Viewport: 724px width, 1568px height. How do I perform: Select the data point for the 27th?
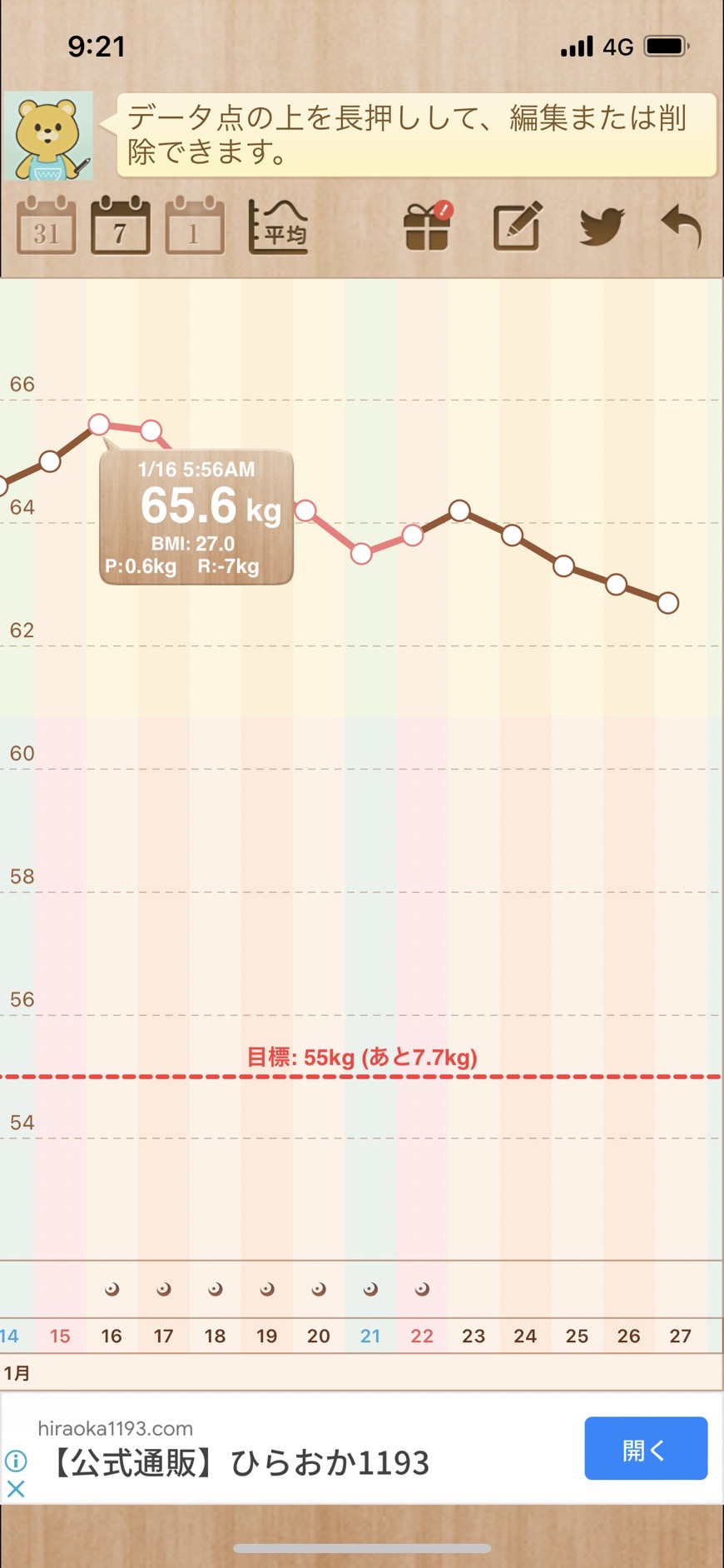pos(667,603)
